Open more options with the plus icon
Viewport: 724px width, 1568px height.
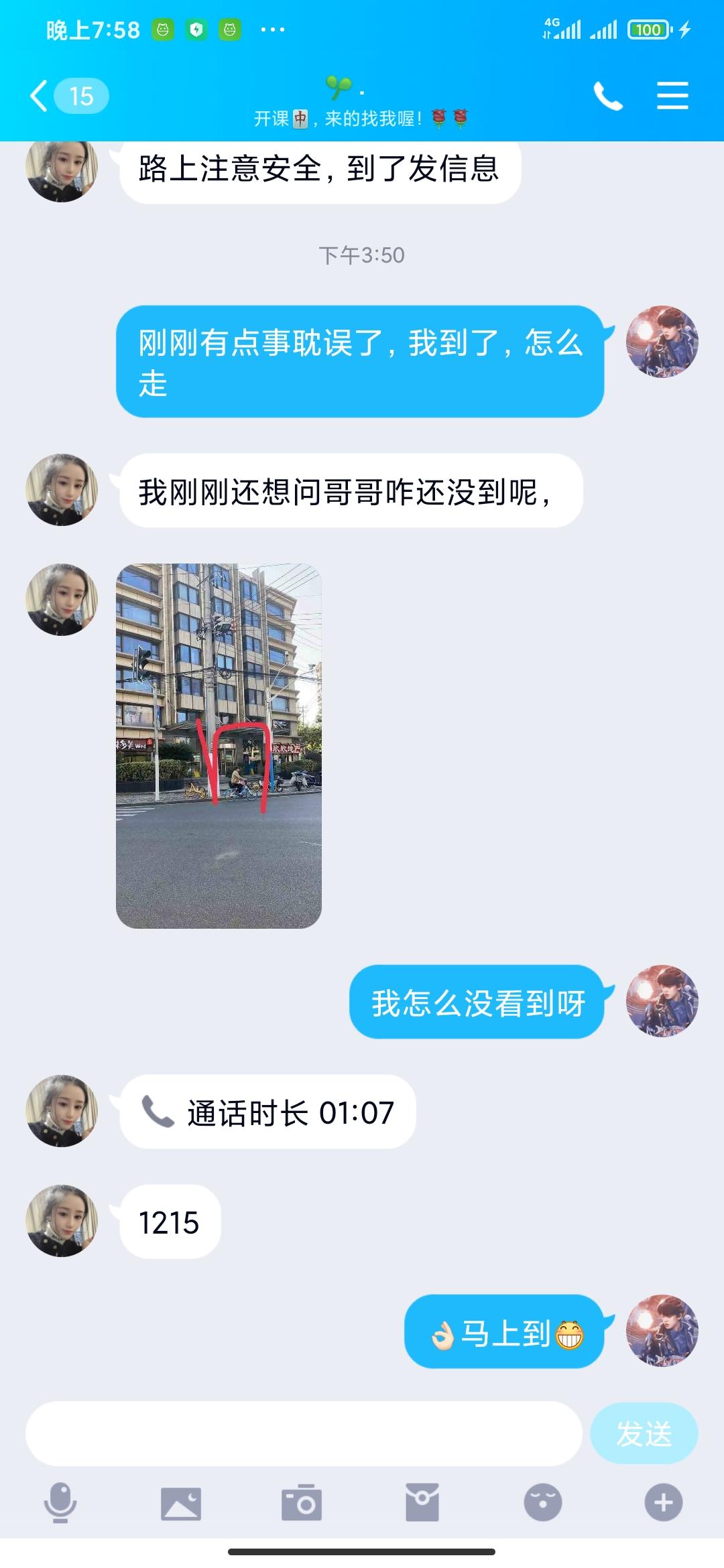pos(663,1503)
